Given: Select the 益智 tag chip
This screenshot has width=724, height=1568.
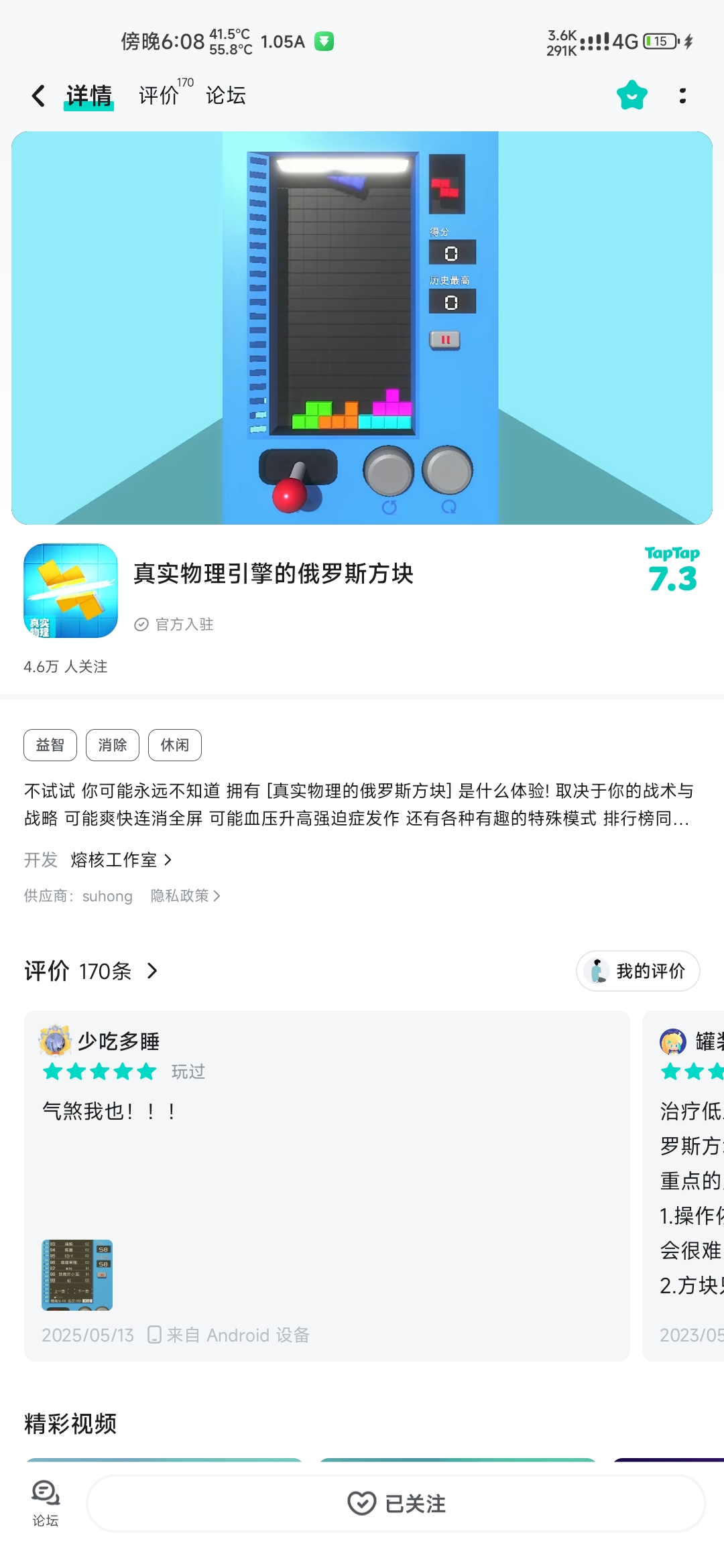Looking at the screenshot, I should click(x=50, y=745).
